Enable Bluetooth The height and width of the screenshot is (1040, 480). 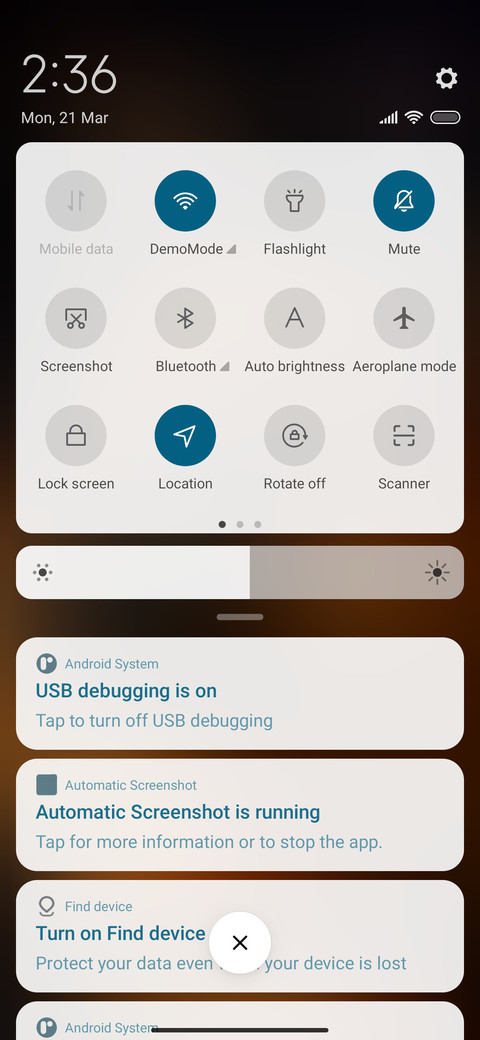(x=185, y=318)
